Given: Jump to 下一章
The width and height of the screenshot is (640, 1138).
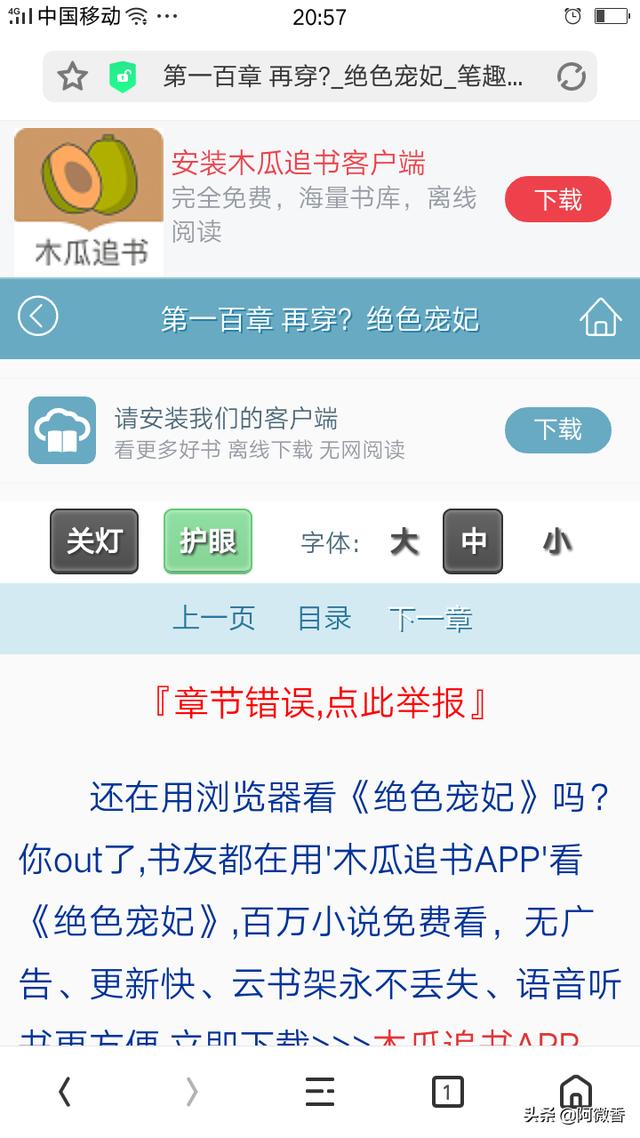Looking at the screenshot, I should click(431, 619).
